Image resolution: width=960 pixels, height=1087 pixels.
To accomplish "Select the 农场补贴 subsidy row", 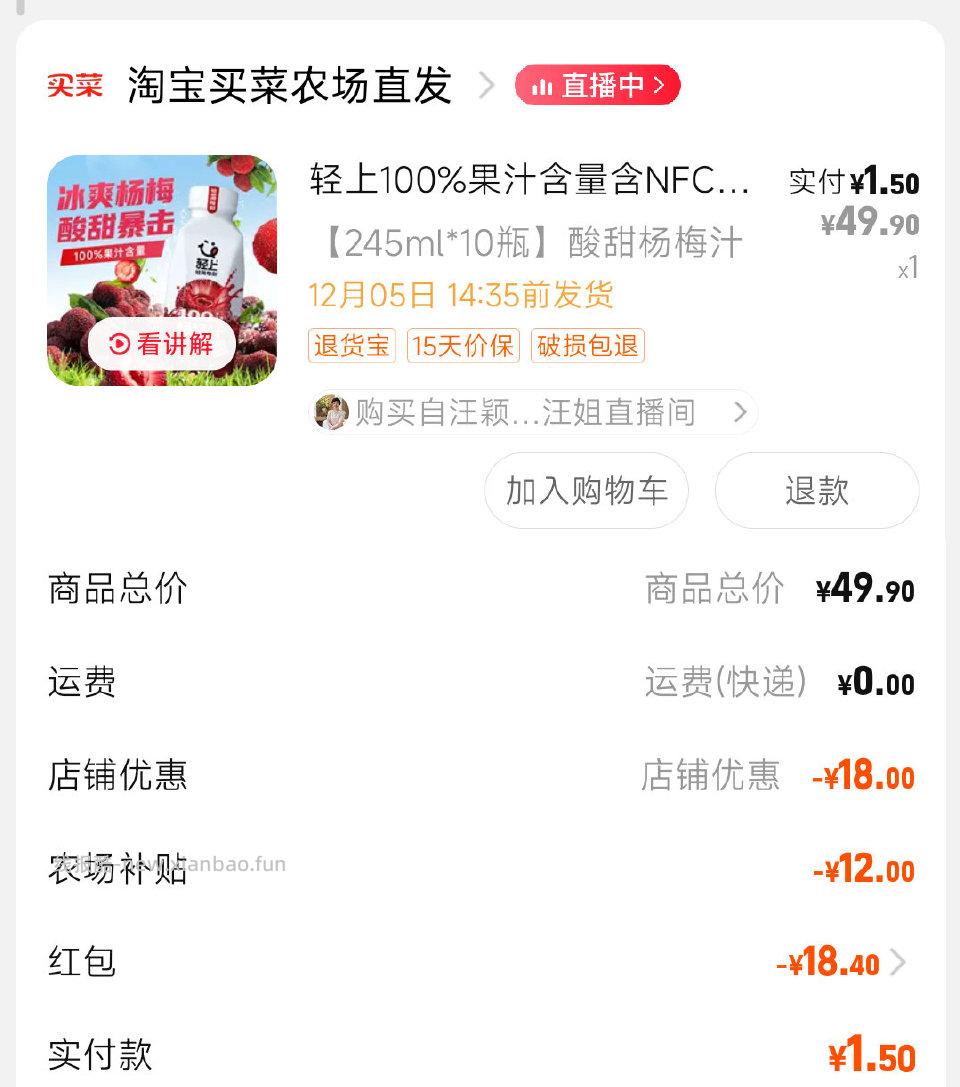I will coord(480,867).
